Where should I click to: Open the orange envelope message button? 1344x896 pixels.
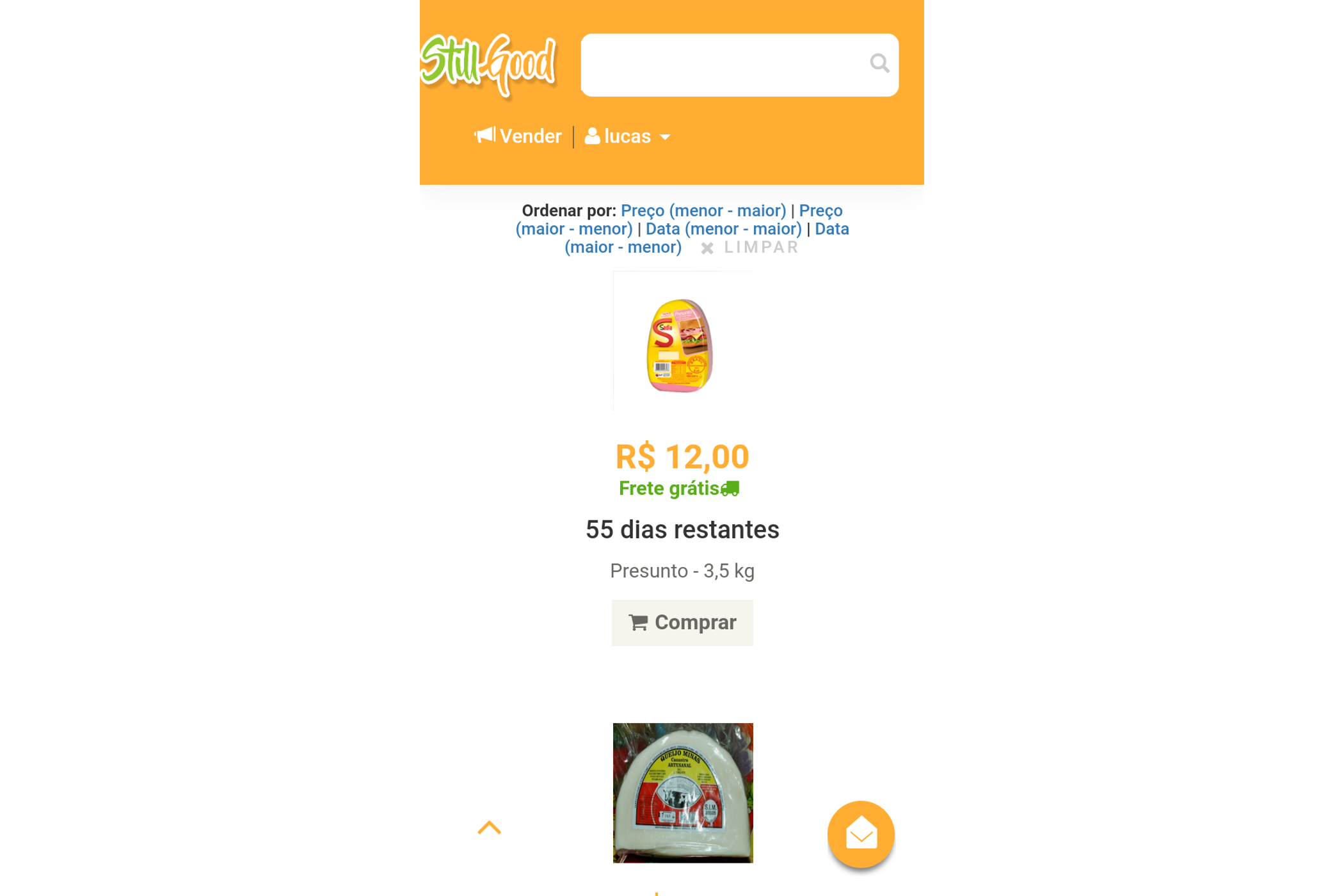click(860, 834)
